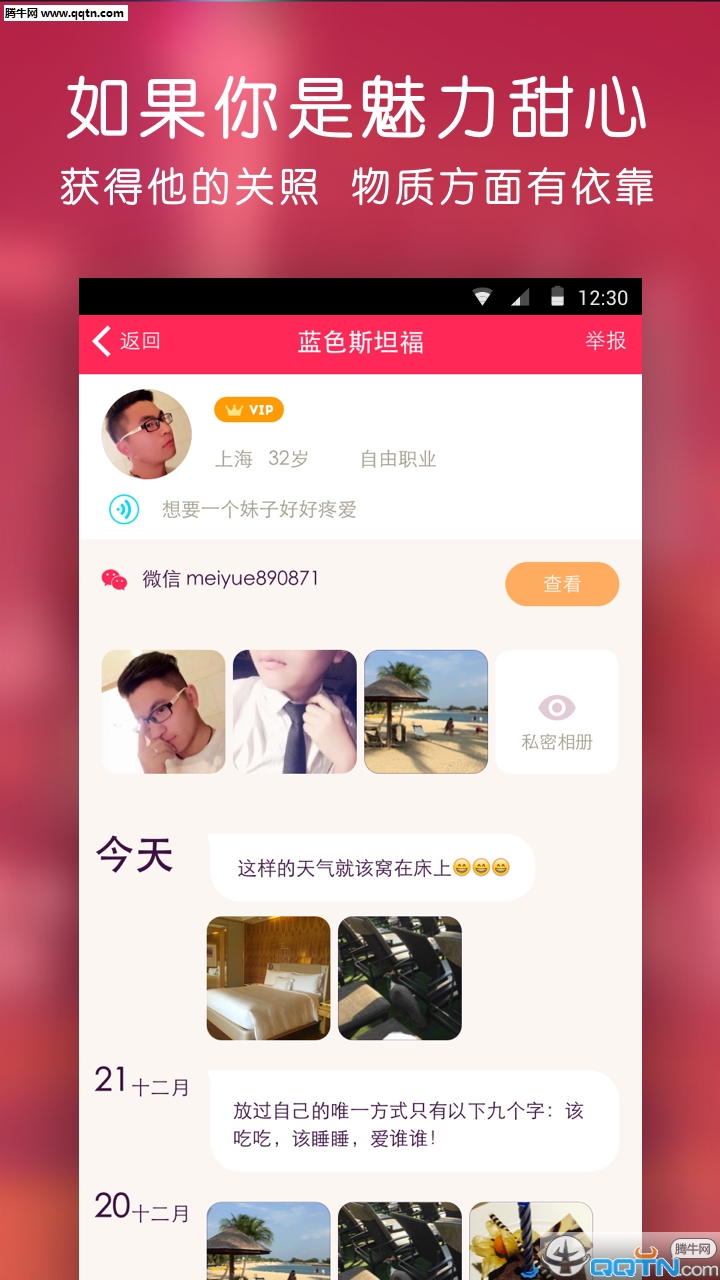Expand the December 21 post
The image size is (720, 1280).
(x=140, y=1082)
